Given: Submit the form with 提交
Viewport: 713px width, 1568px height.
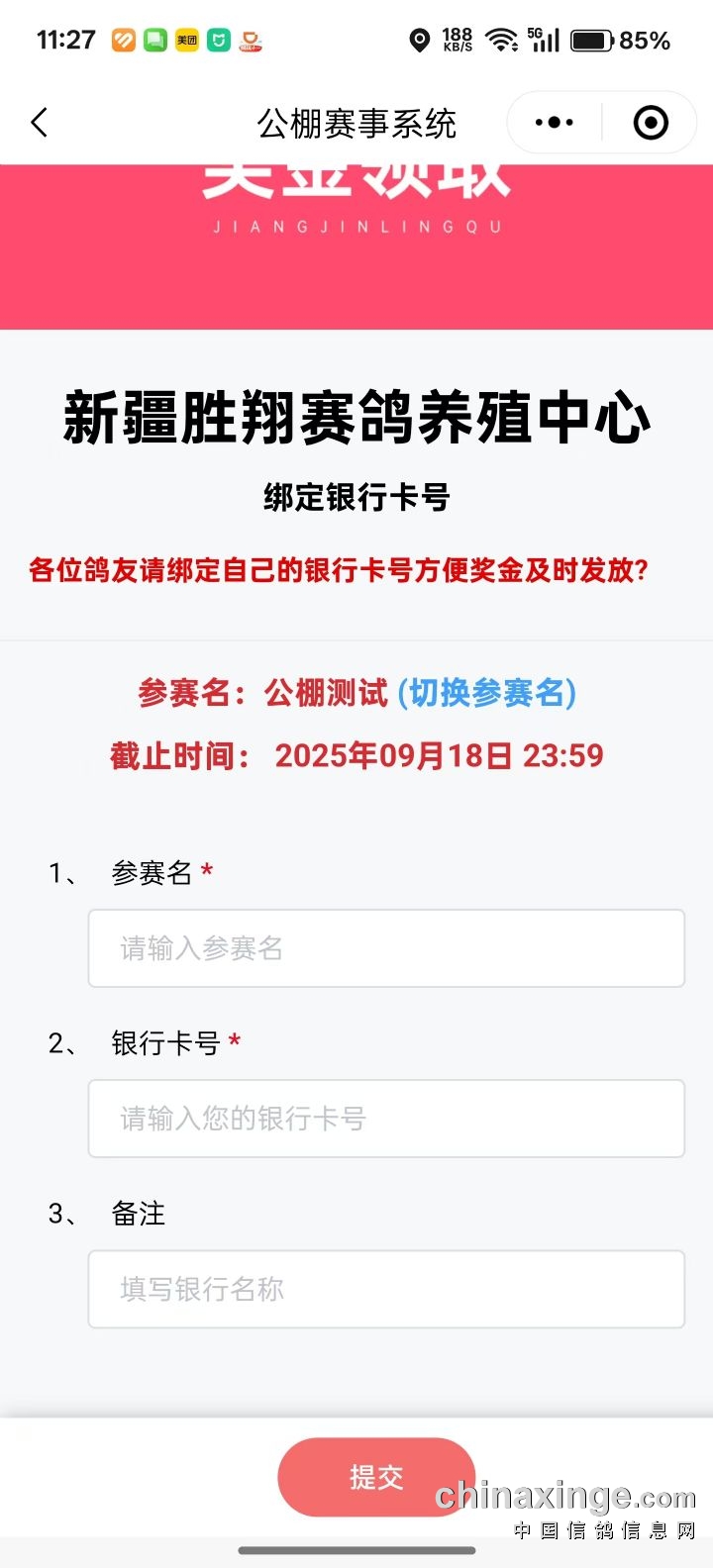Looking at the screenshot, I should pos(376,1477).
